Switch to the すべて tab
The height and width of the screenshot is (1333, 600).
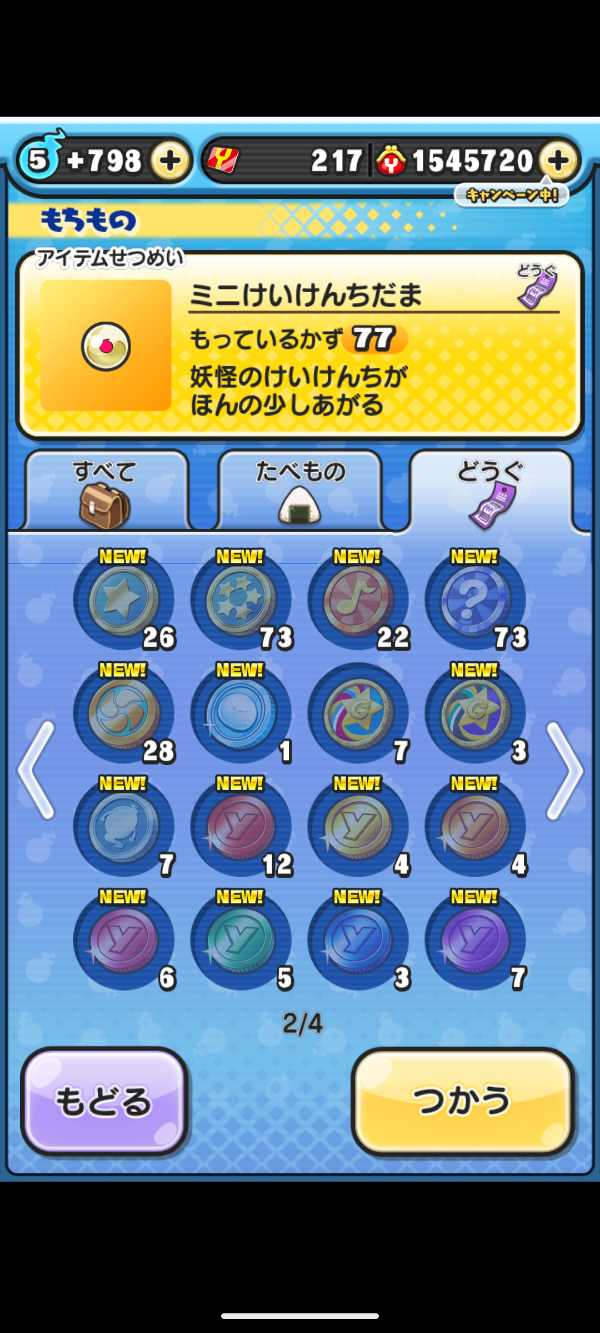tap(105, 490)
